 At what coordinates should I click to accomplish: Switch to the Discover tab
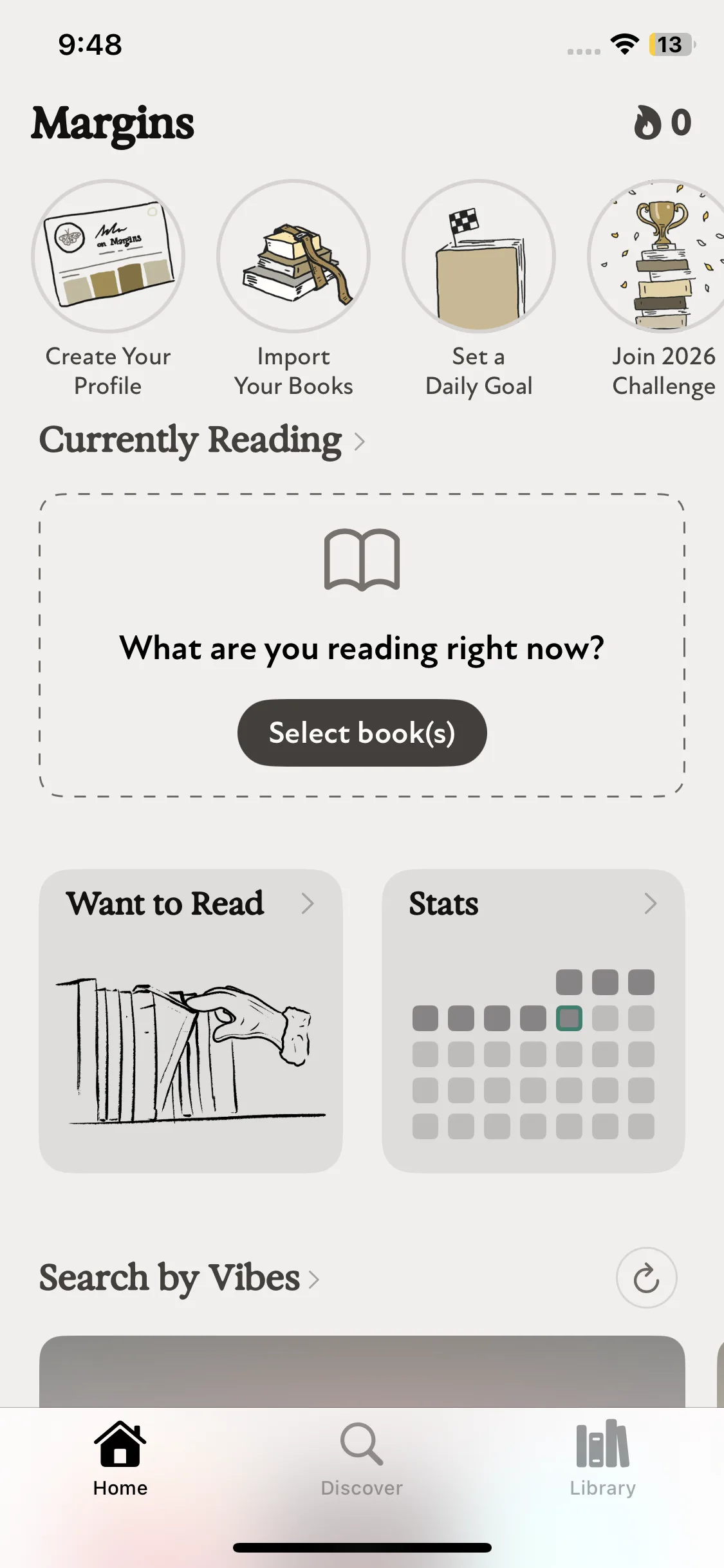(362, 1459)
